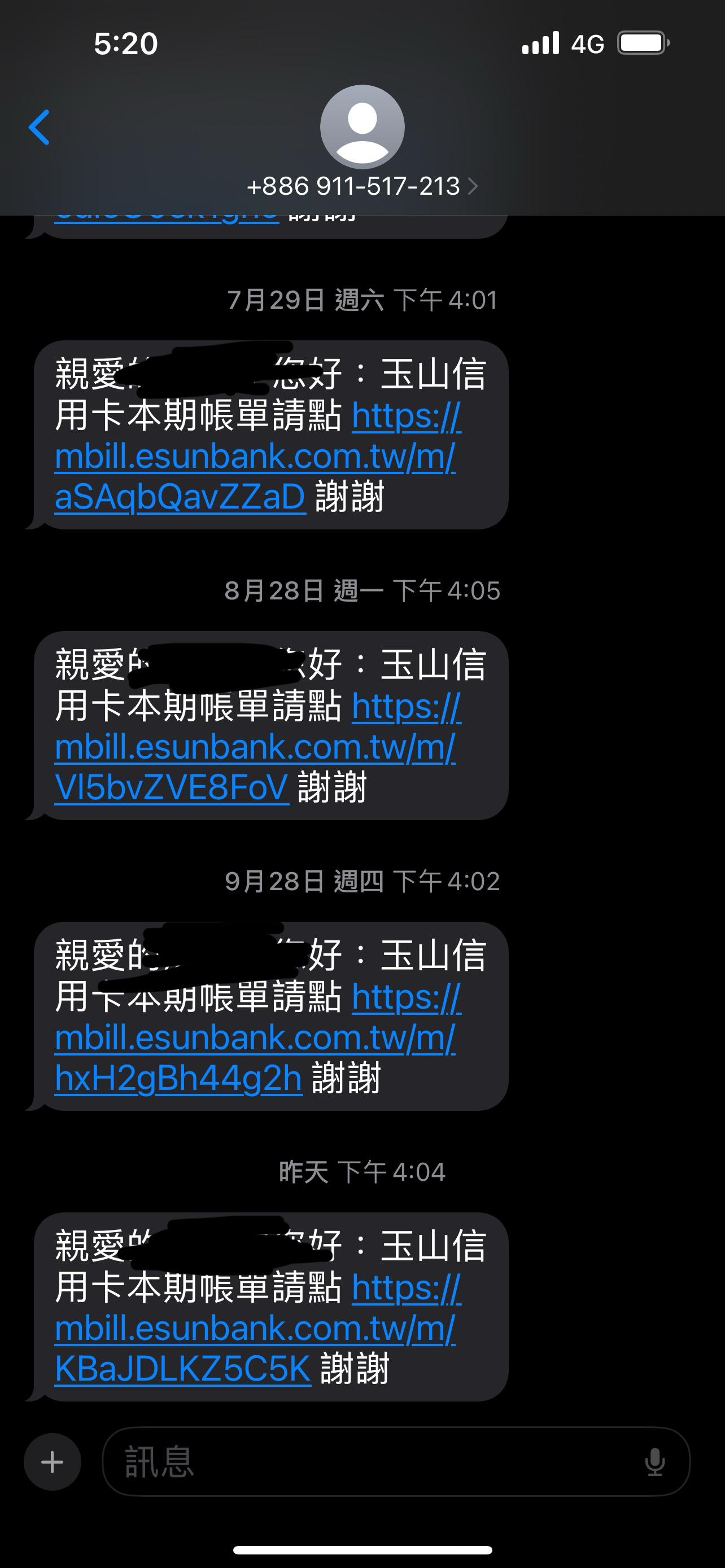
Task: Start voice dictation with the microphone
Action: point(654,1461)
